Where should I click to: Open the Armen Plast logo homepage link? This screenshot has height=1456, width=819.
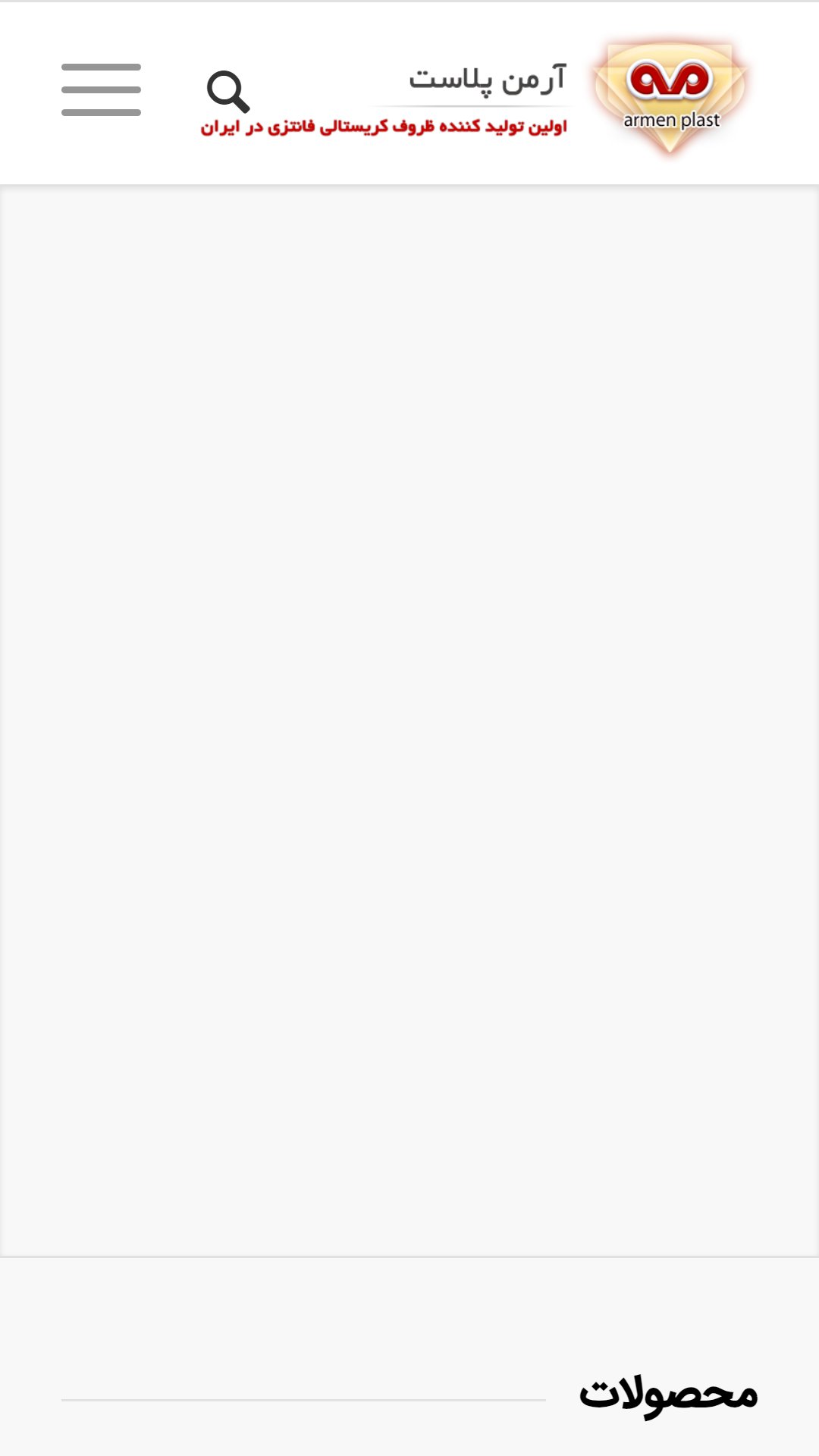pyautogui.click(x=670, y=96)
